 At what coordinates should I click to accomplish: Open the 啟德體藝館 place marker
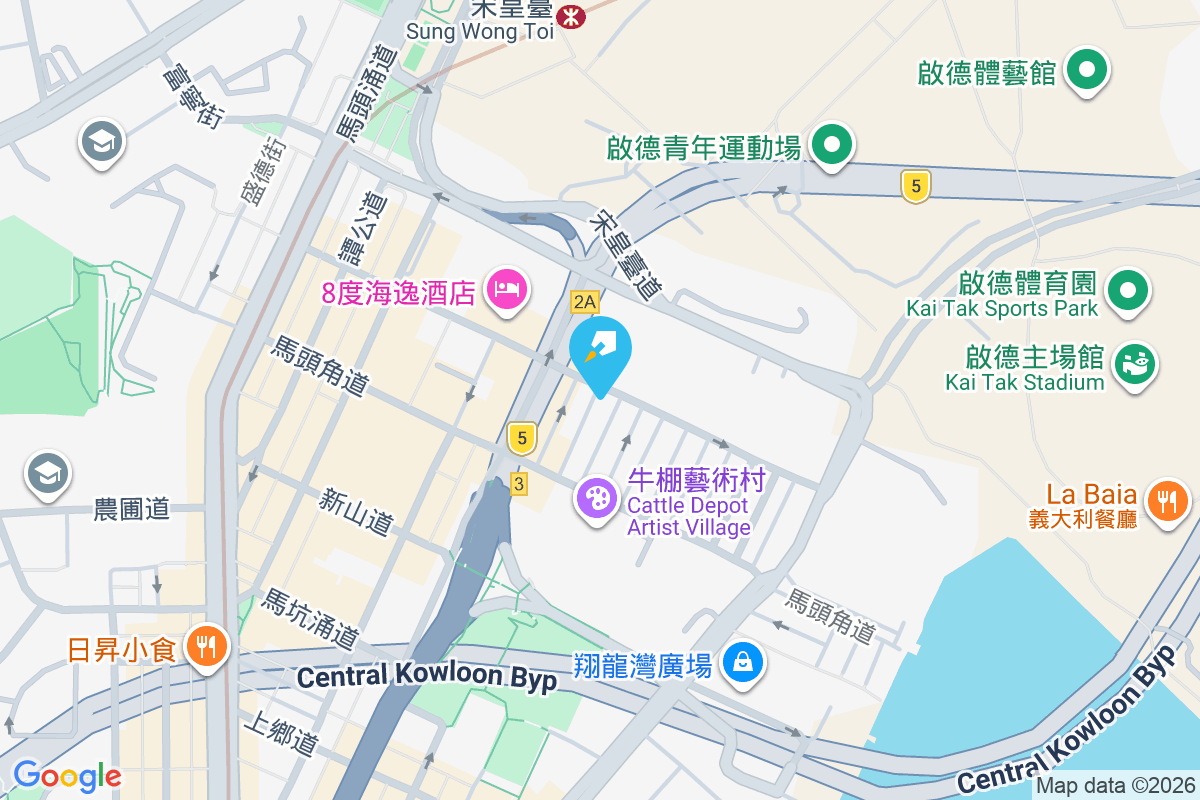coord(1086,71)
